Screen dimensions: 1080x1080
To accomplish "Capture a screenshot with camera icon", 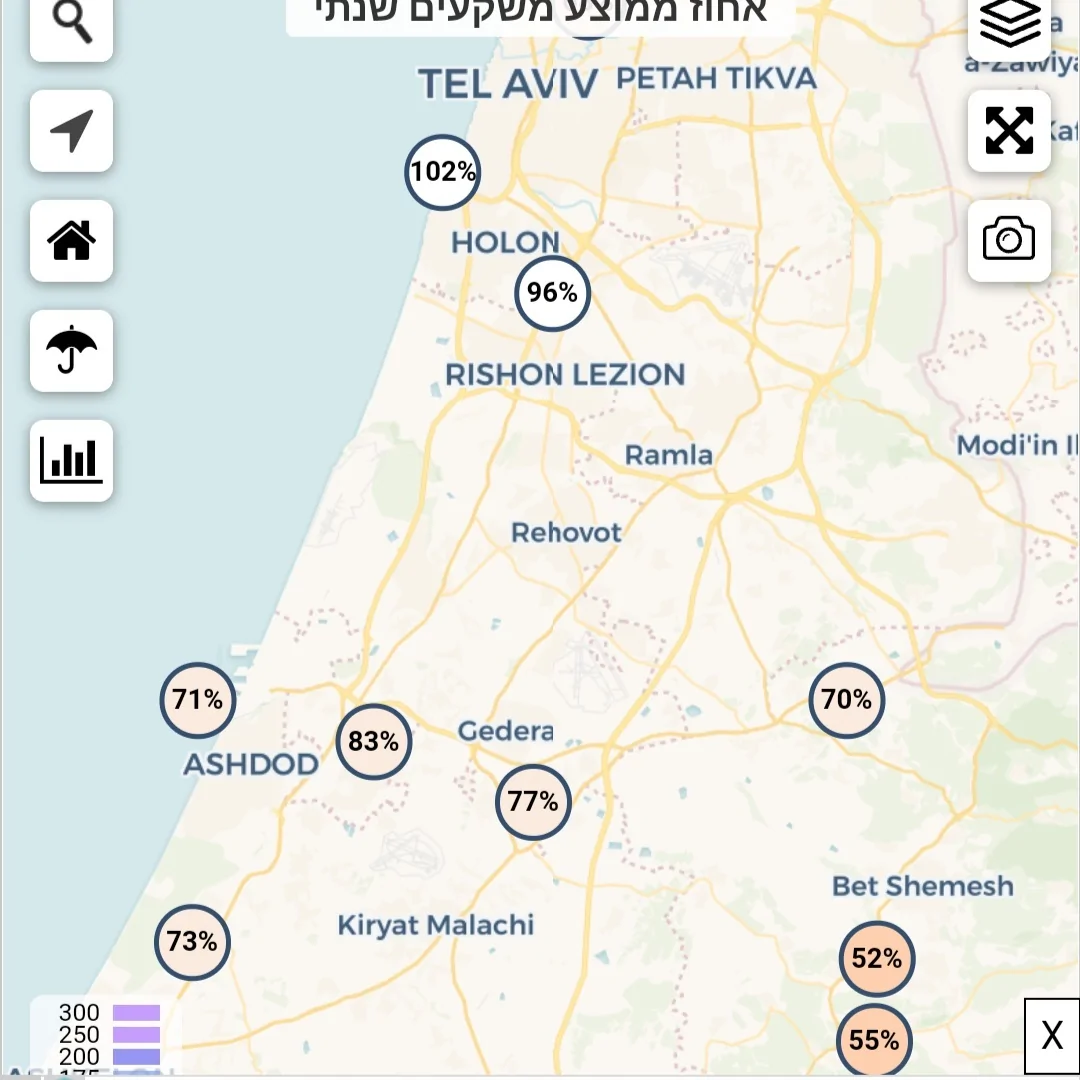I will pos(1009,241).
